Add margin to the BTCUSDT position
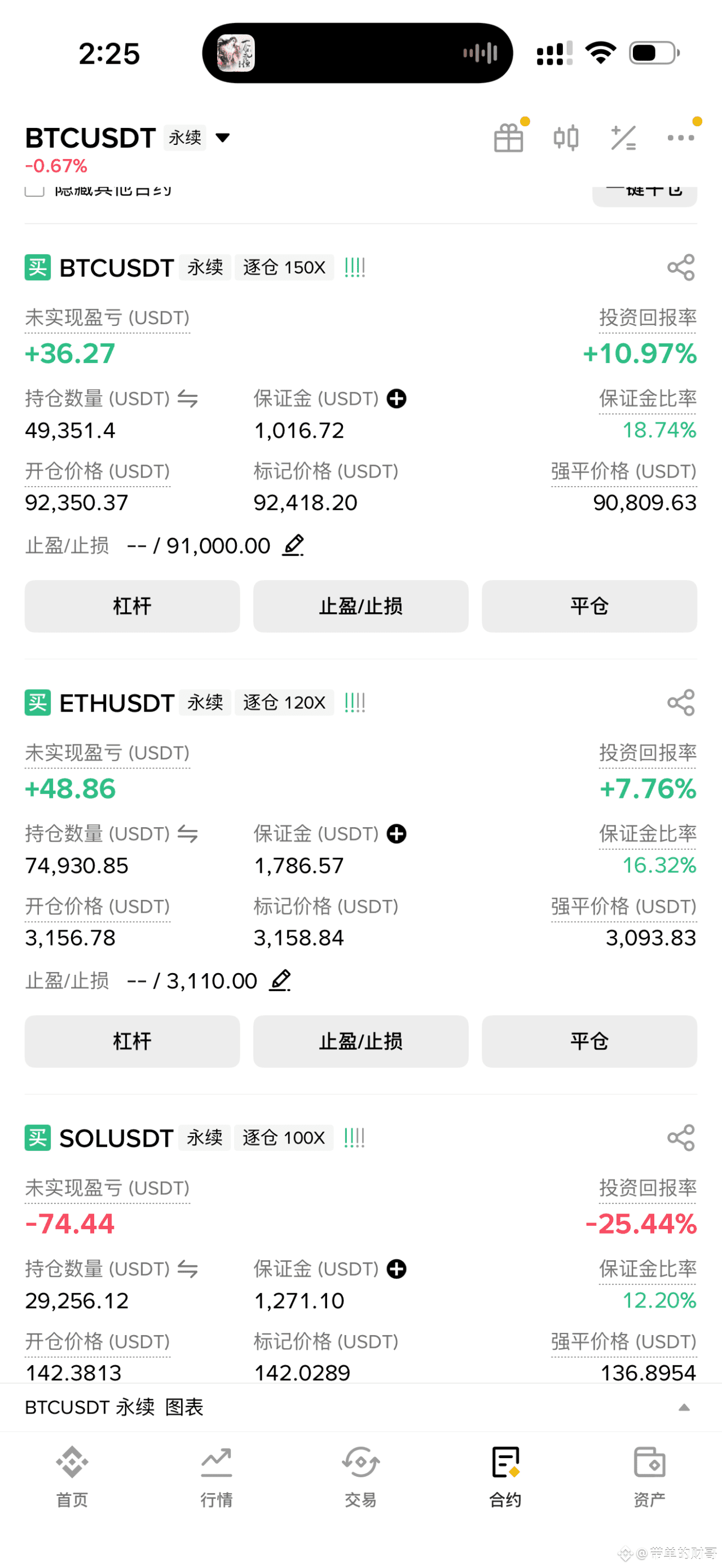The height and width of the screenshot is (1568, 722). coord(397,399)
